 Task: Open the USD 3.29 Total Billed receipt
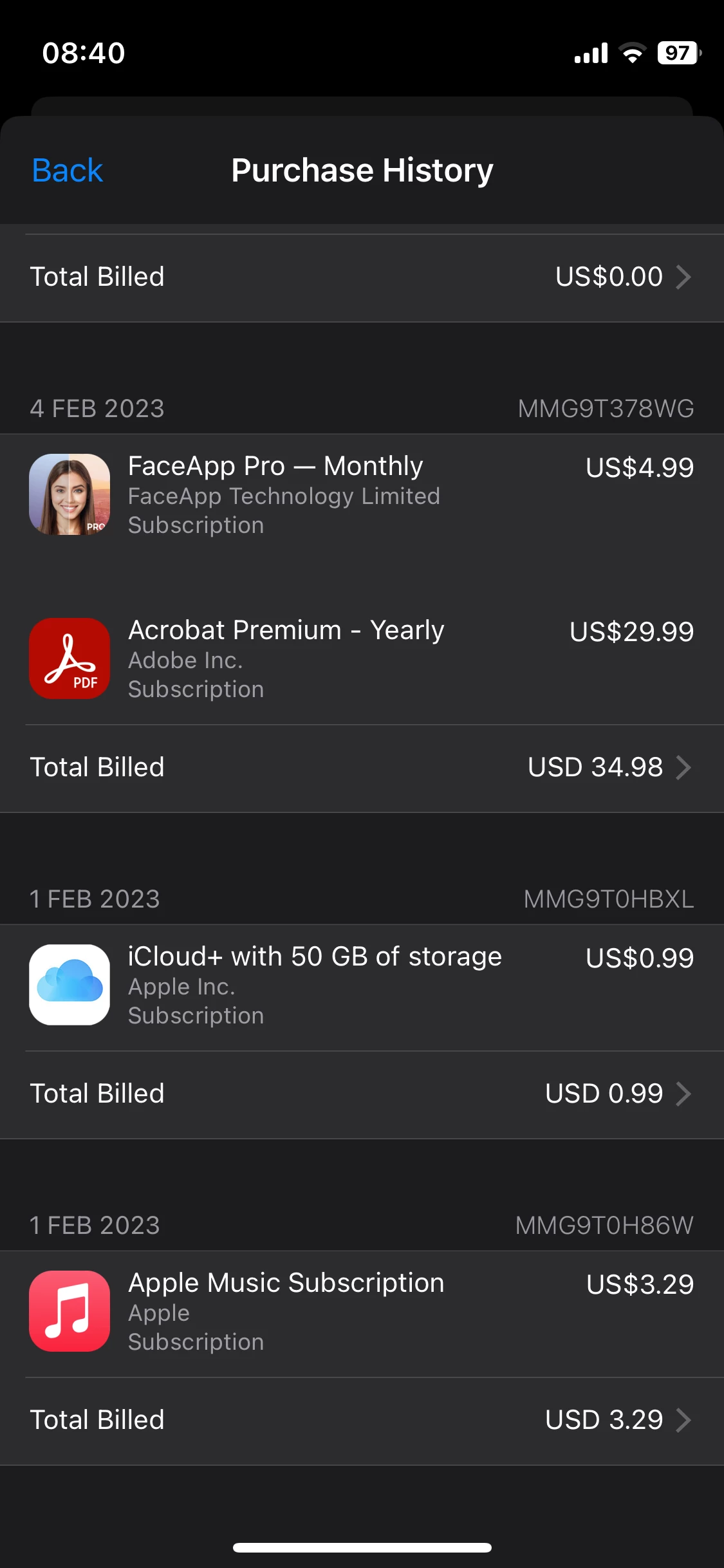(x=362, y=1420)
